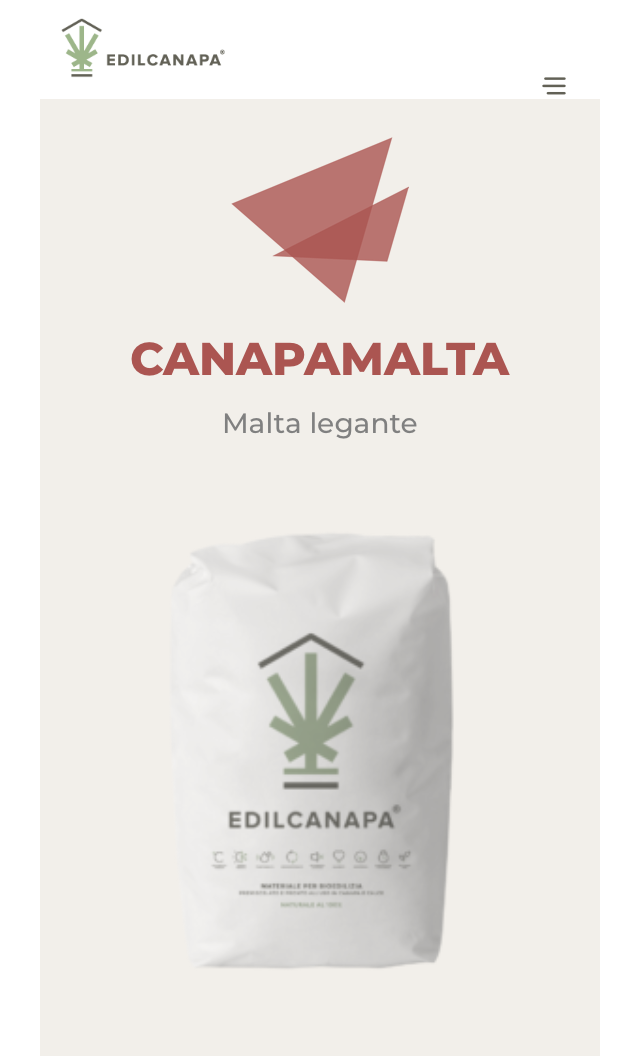Go to the Edilcanapa homepage via logo

(142, 48)
